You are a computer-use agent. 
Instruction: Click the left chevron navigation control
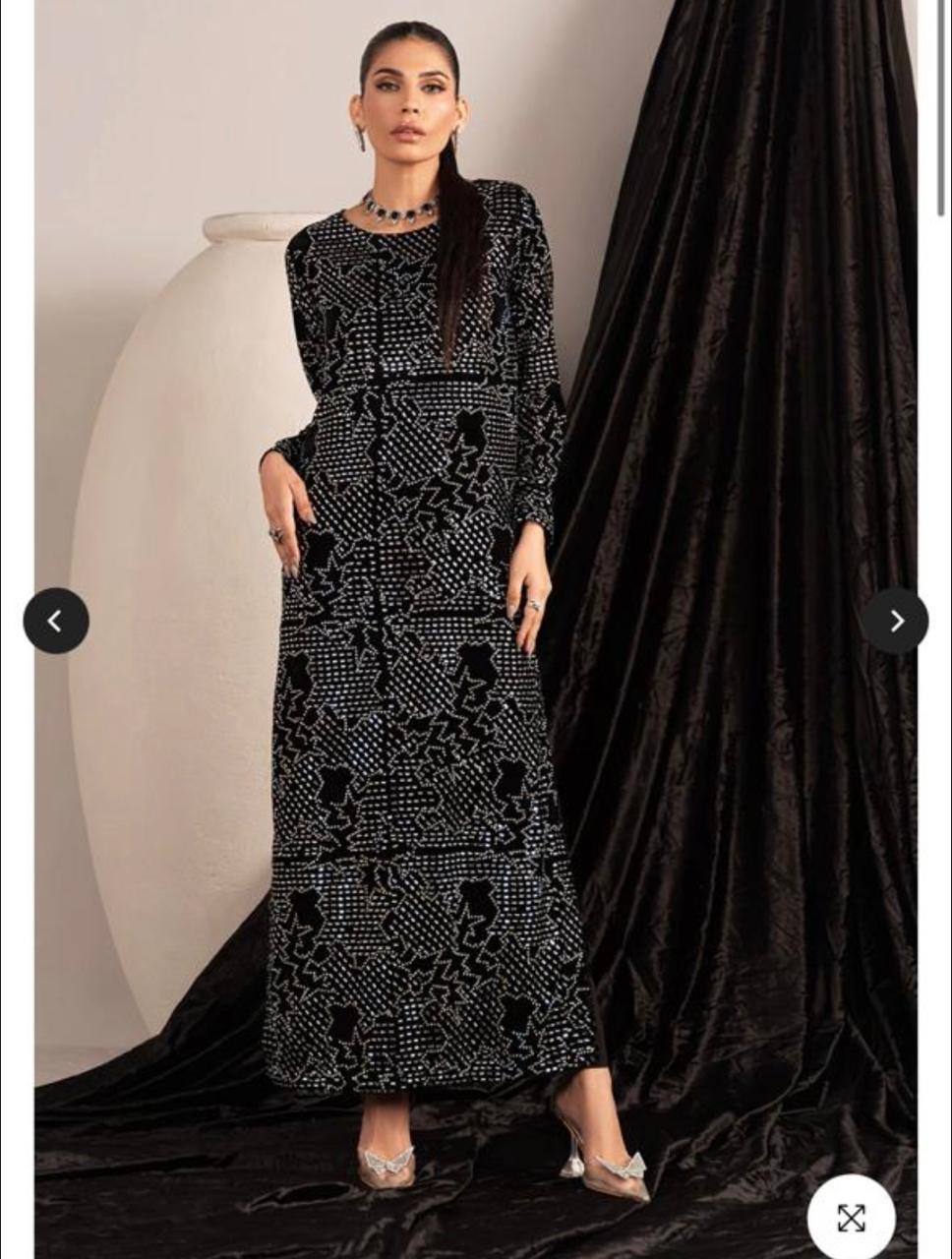pos(56,620)
